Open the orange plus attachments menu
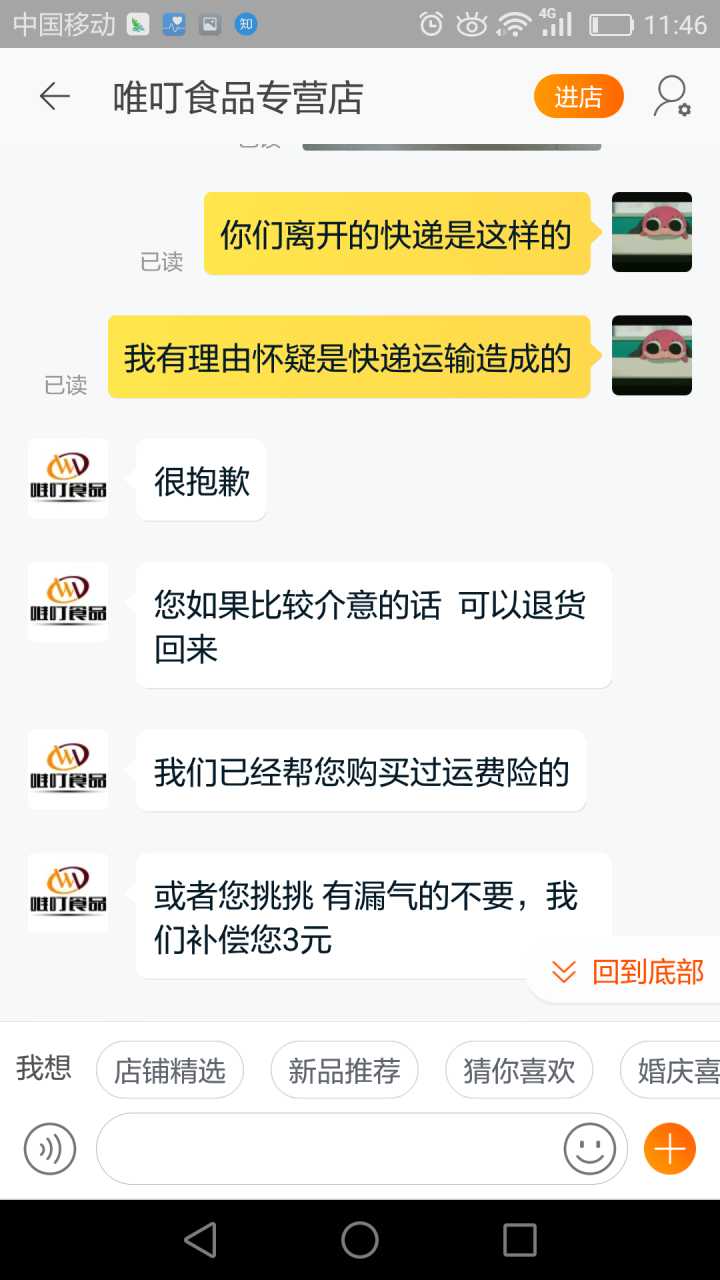Viewport: 720px width, 1280px height. pos(669,1149)
